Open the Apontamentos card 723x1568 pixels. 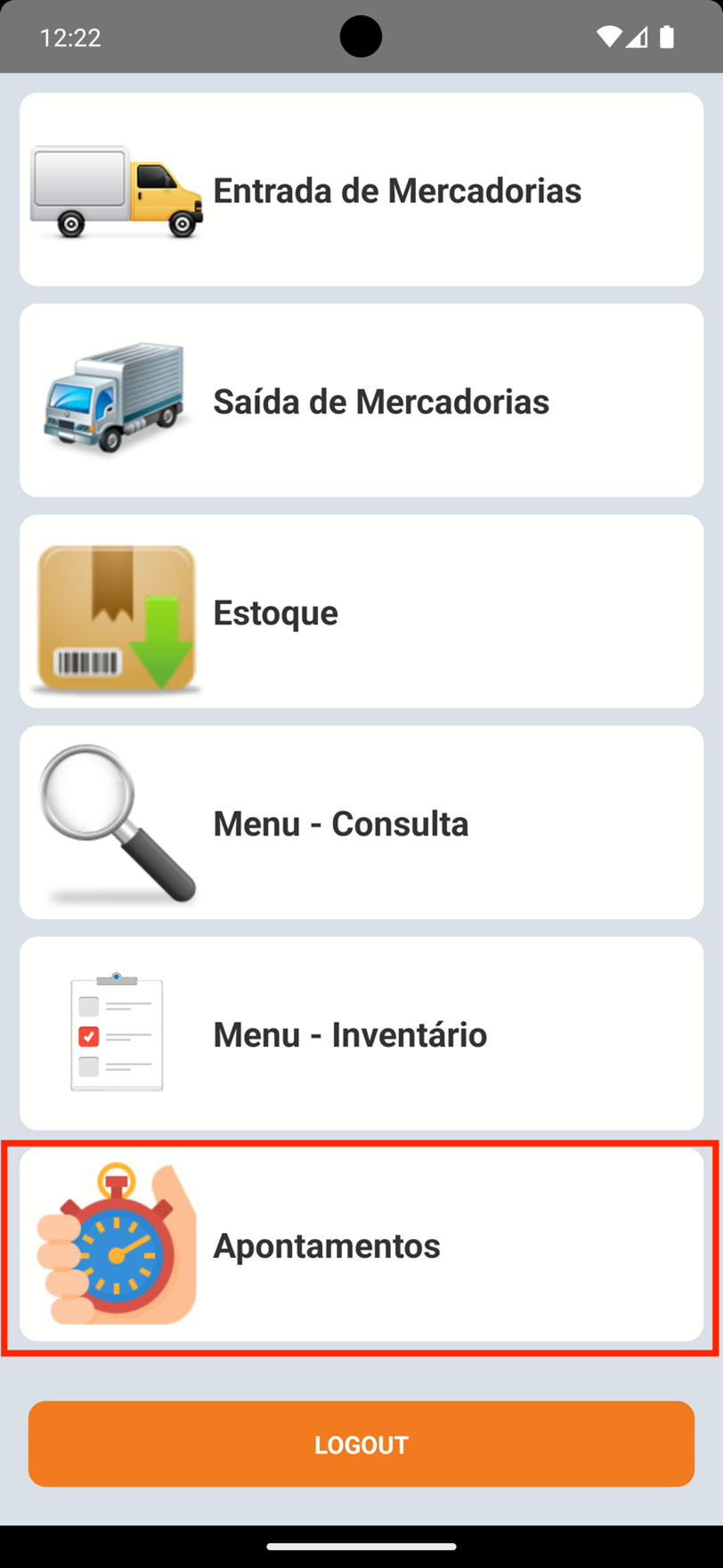coord(361,1245)
